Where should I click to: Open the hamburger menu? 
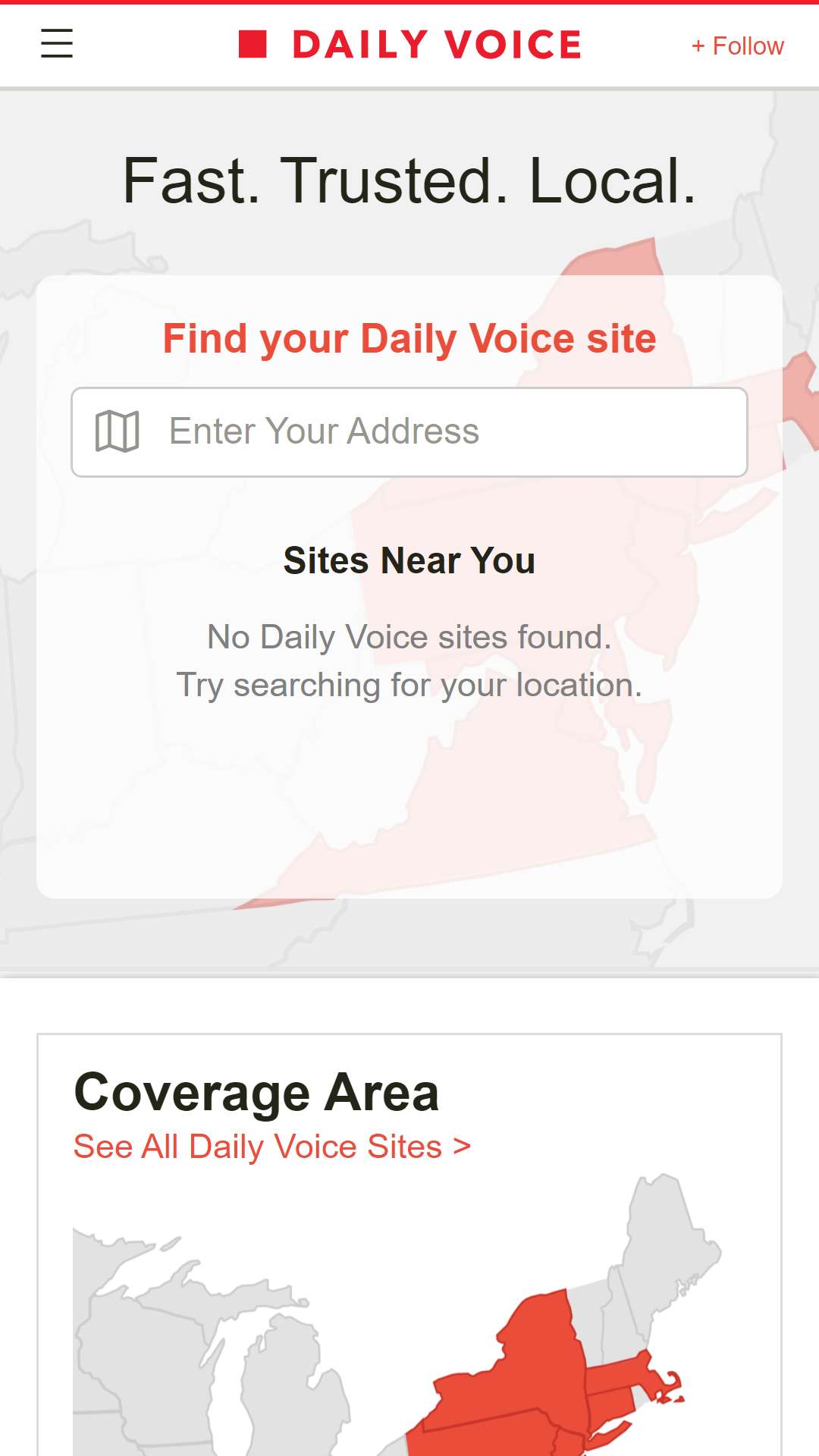tap(57, 43)
